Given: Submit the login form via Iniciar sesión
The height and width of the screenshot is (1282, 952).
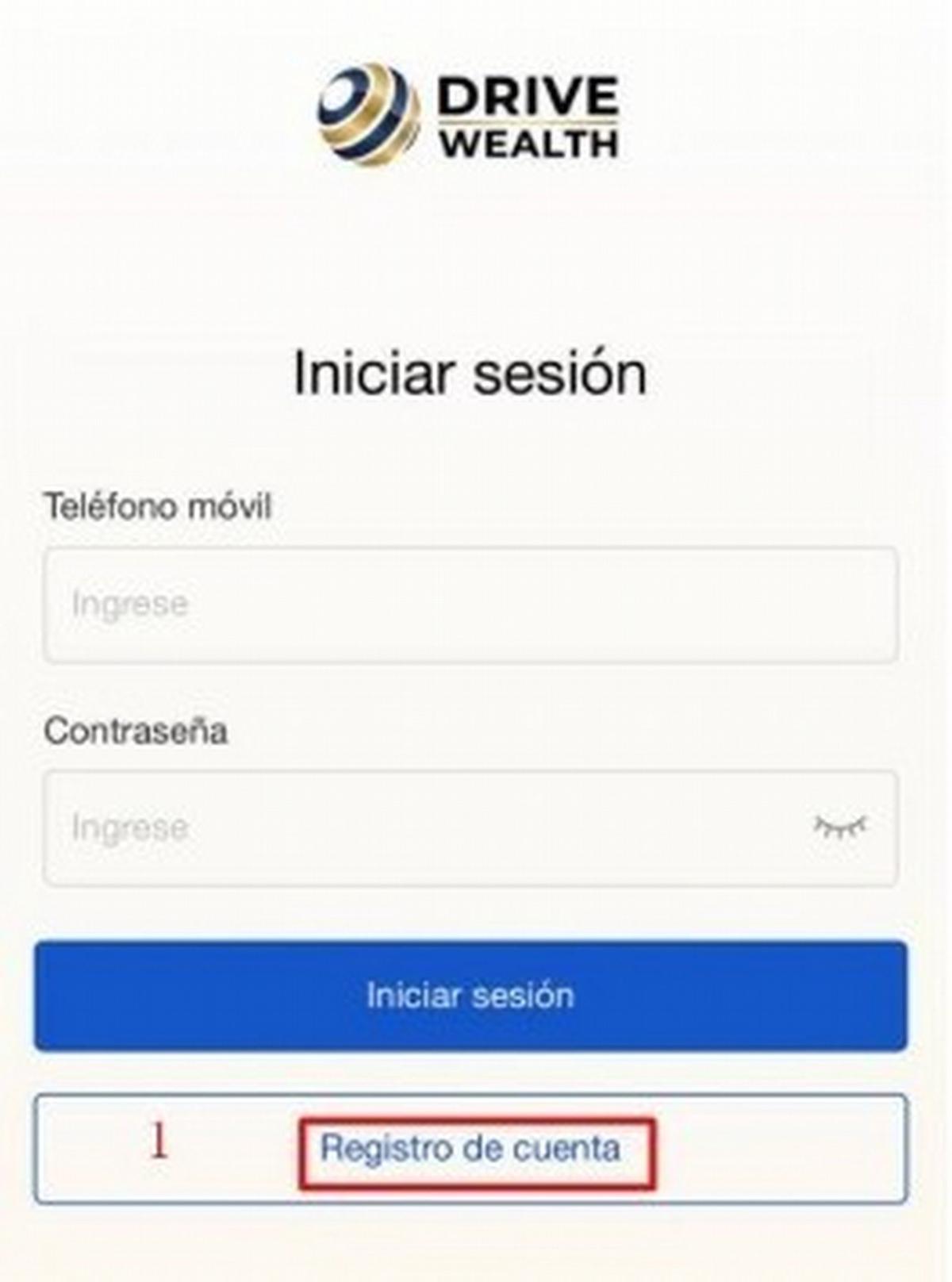Looking at the screenshot, I should pyautogui.click(x=471, y=993).
